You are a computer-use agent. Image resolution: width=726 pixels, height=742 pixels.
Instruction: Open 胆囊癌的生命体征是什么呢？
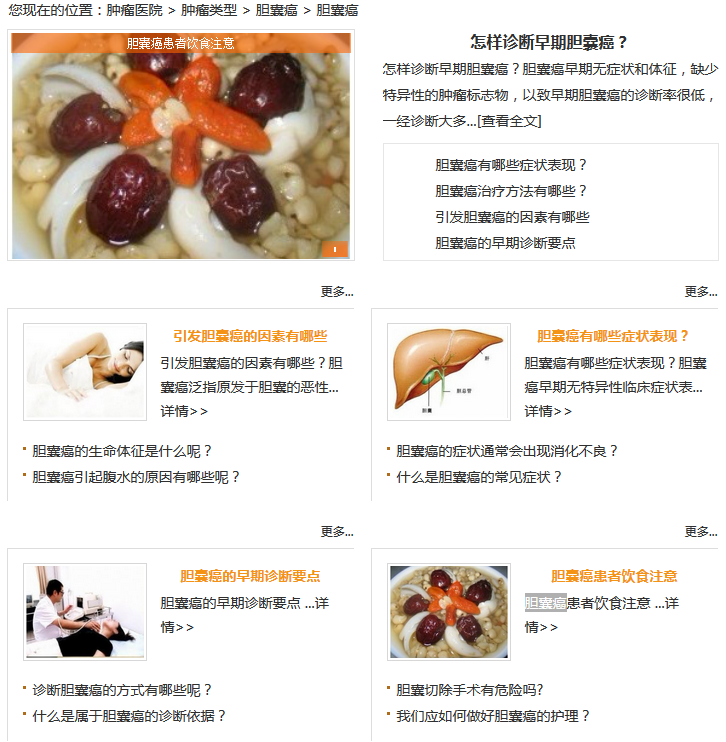[x=122, y=451]
